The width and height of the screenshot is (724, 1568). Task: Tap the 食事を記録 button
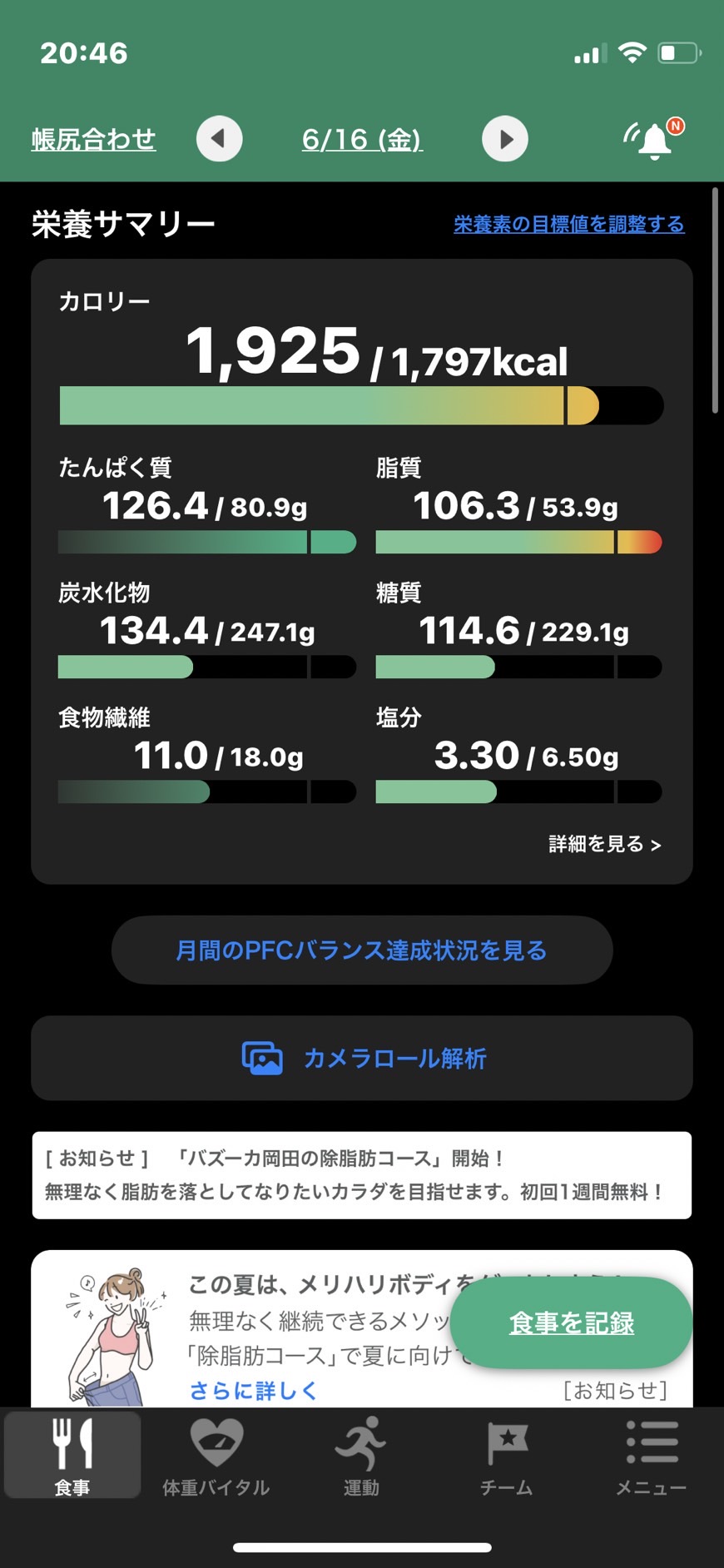pos(571,1322)
